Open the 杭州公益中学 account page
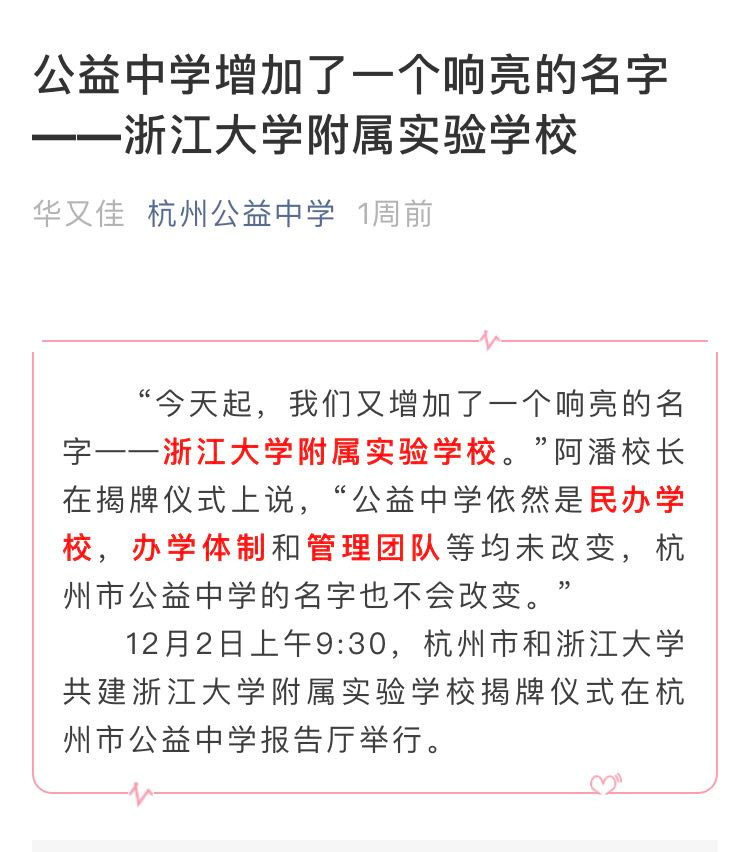Viewport: 750px width, 852px height. [241, 214]
